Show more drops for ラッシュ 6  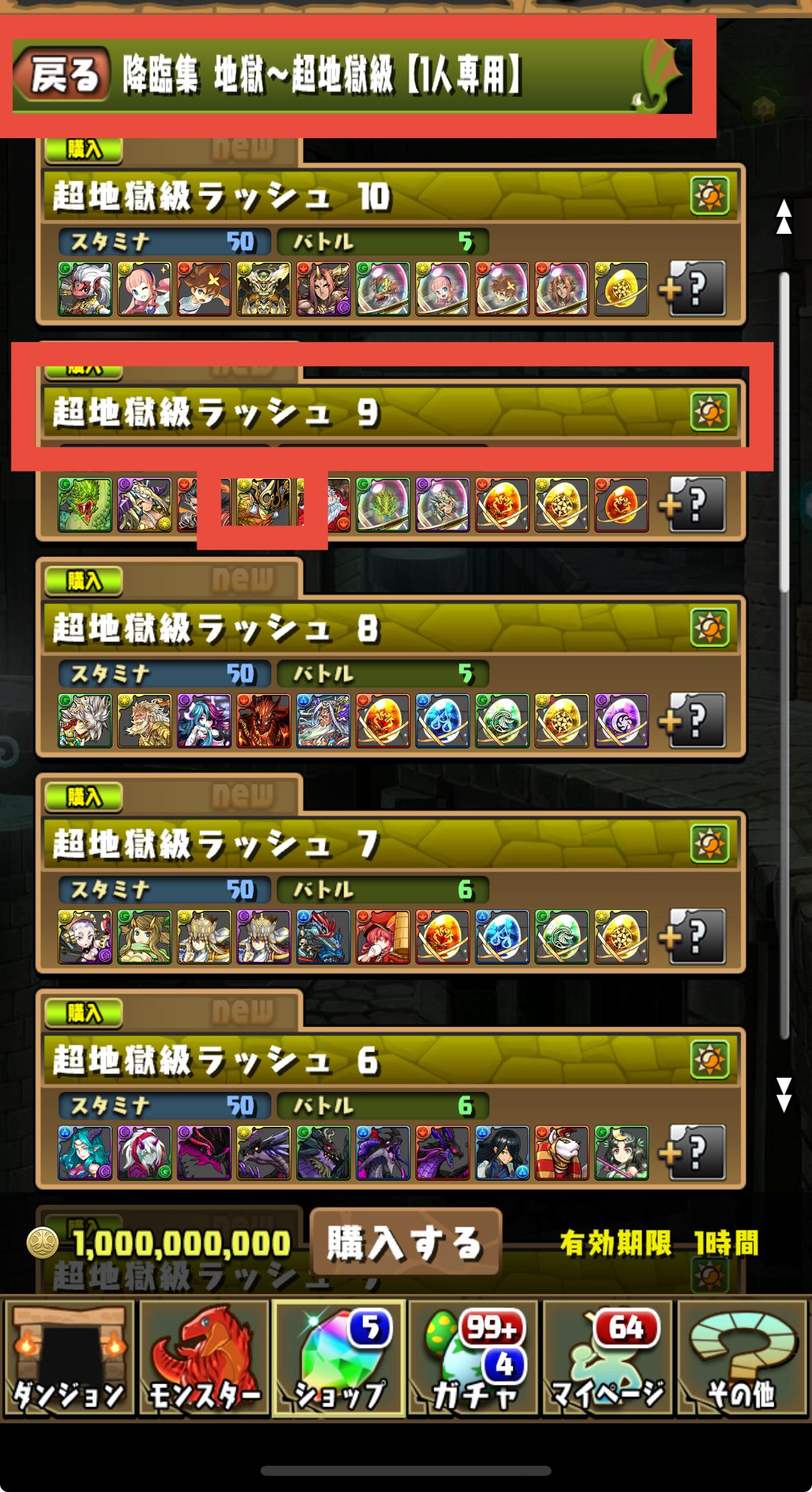coord(693,1153)
